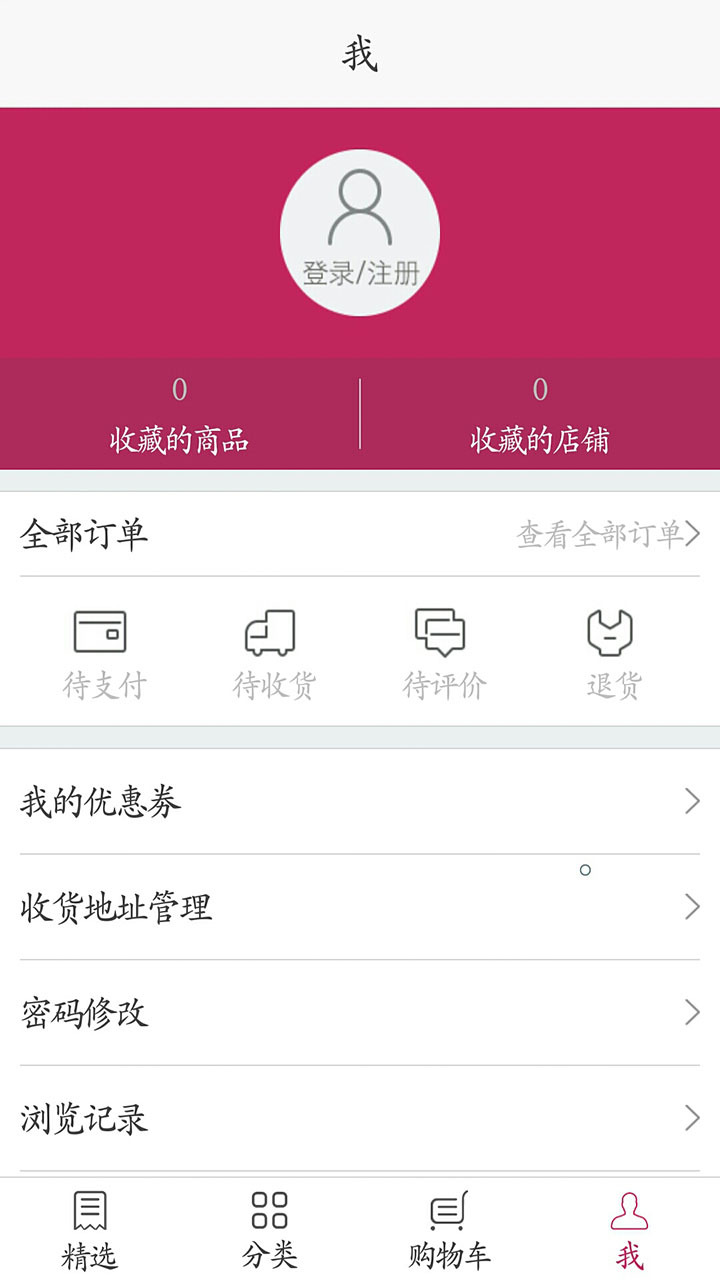
Task: Tap the 登录/注册 avatar to log in
Action: click(360, 233)
